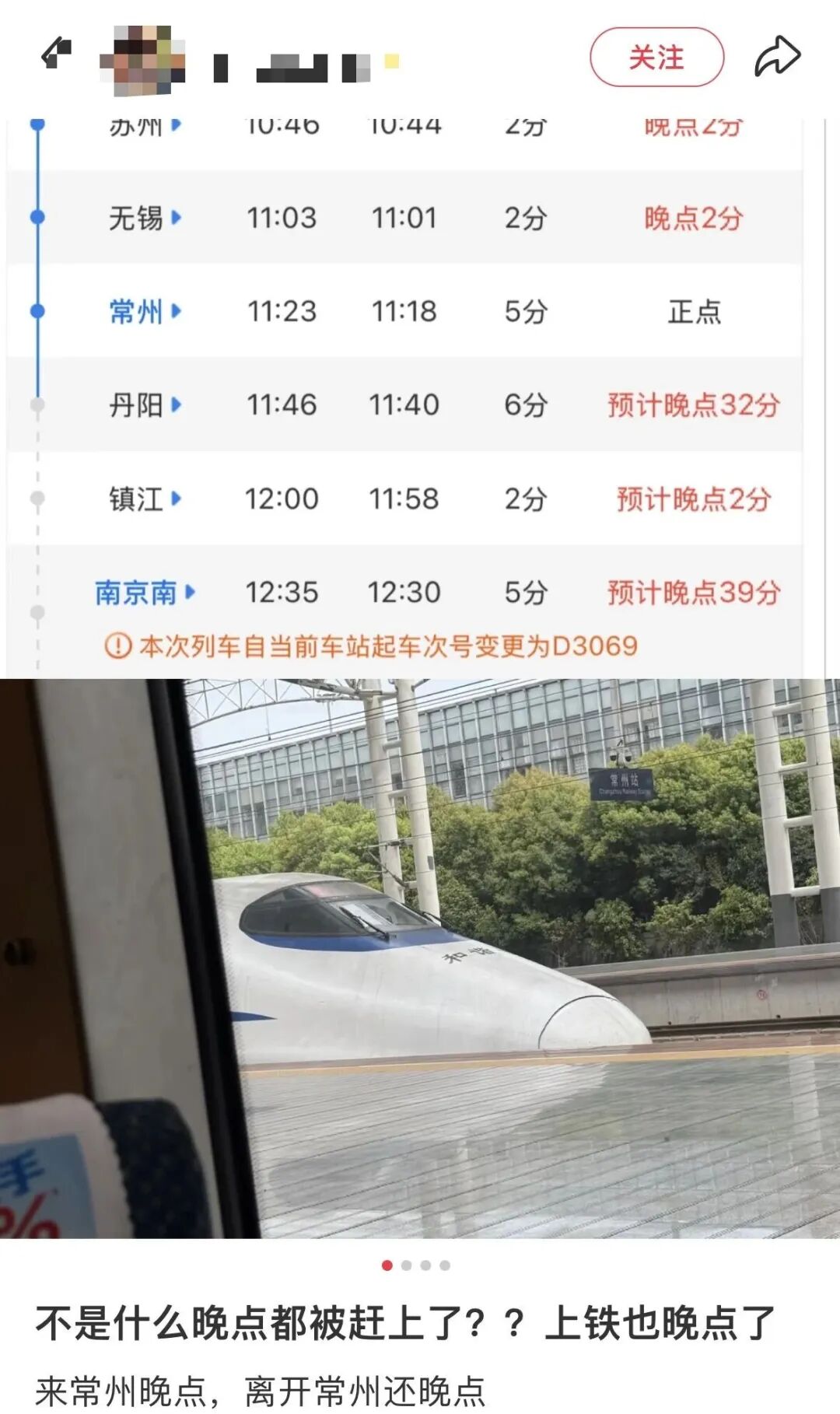The height and width of the screenshot is (1414, 840).
Task: Share this post via the arrow icon
Action: (x=777, y=57)
